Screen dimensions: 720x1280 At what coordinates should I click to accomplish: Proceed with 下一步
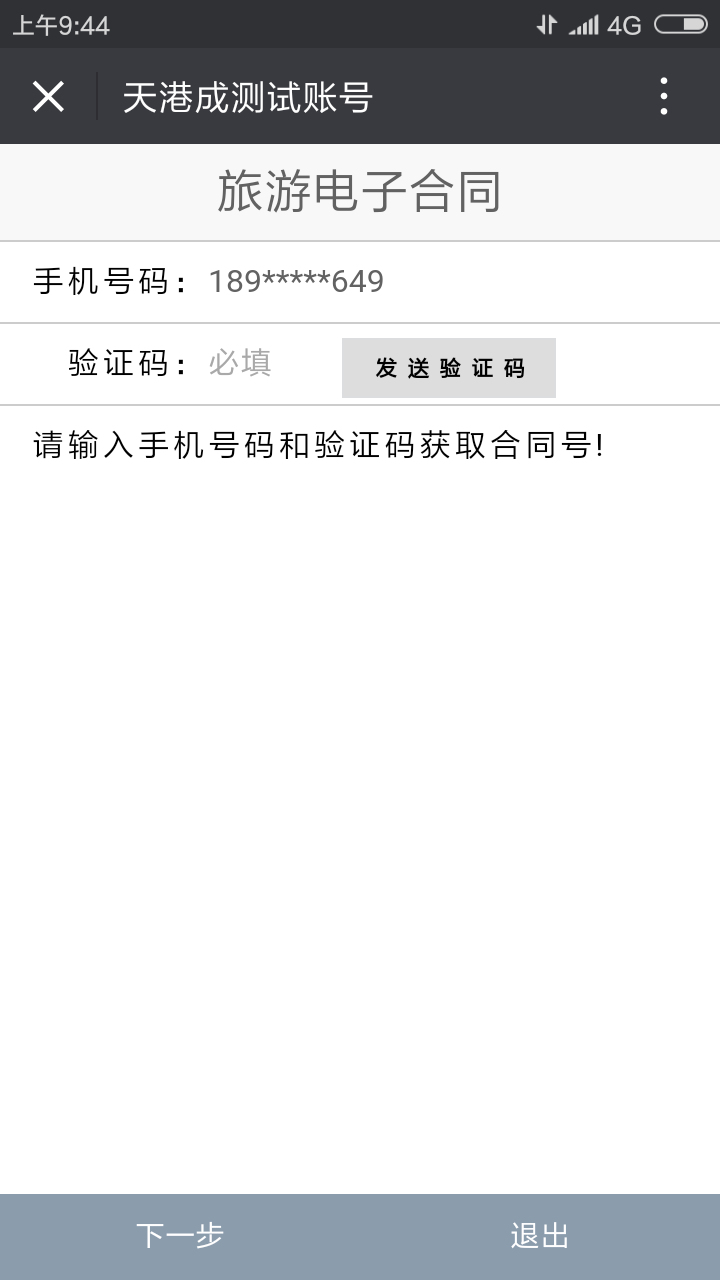click(180, 1236)
